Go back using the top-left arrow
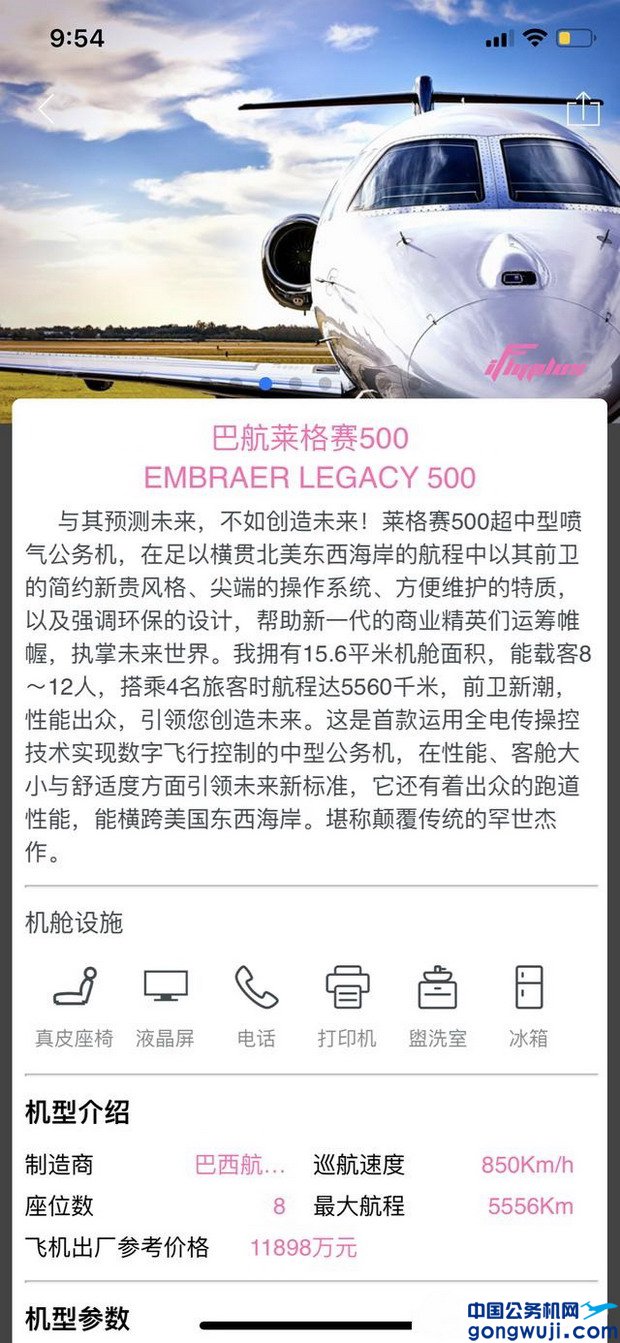Viewport: 620px width, 1343px height. tap(45, 110)
